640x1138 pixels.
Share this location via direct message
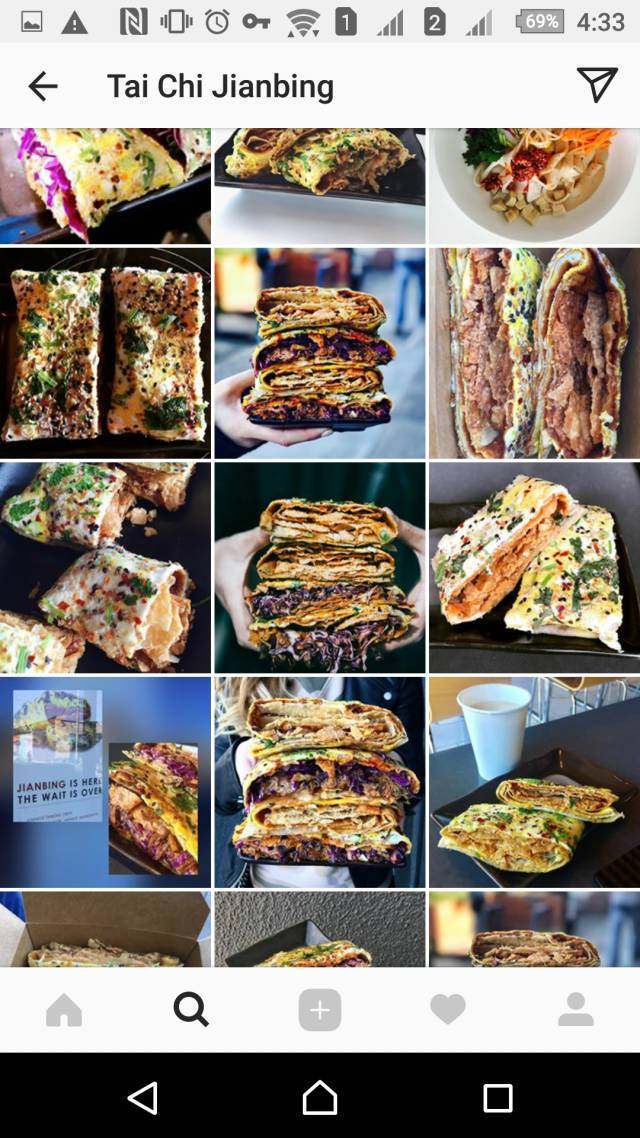click(x=597, y=86)
